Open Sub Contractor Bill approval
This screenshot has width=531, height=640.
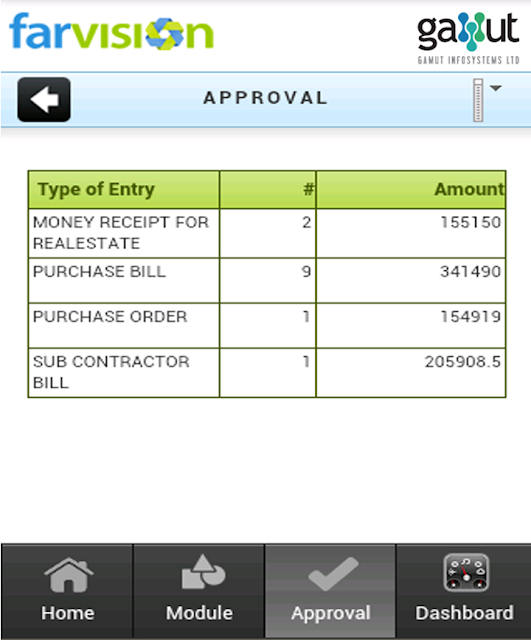[x=267, y=373]
